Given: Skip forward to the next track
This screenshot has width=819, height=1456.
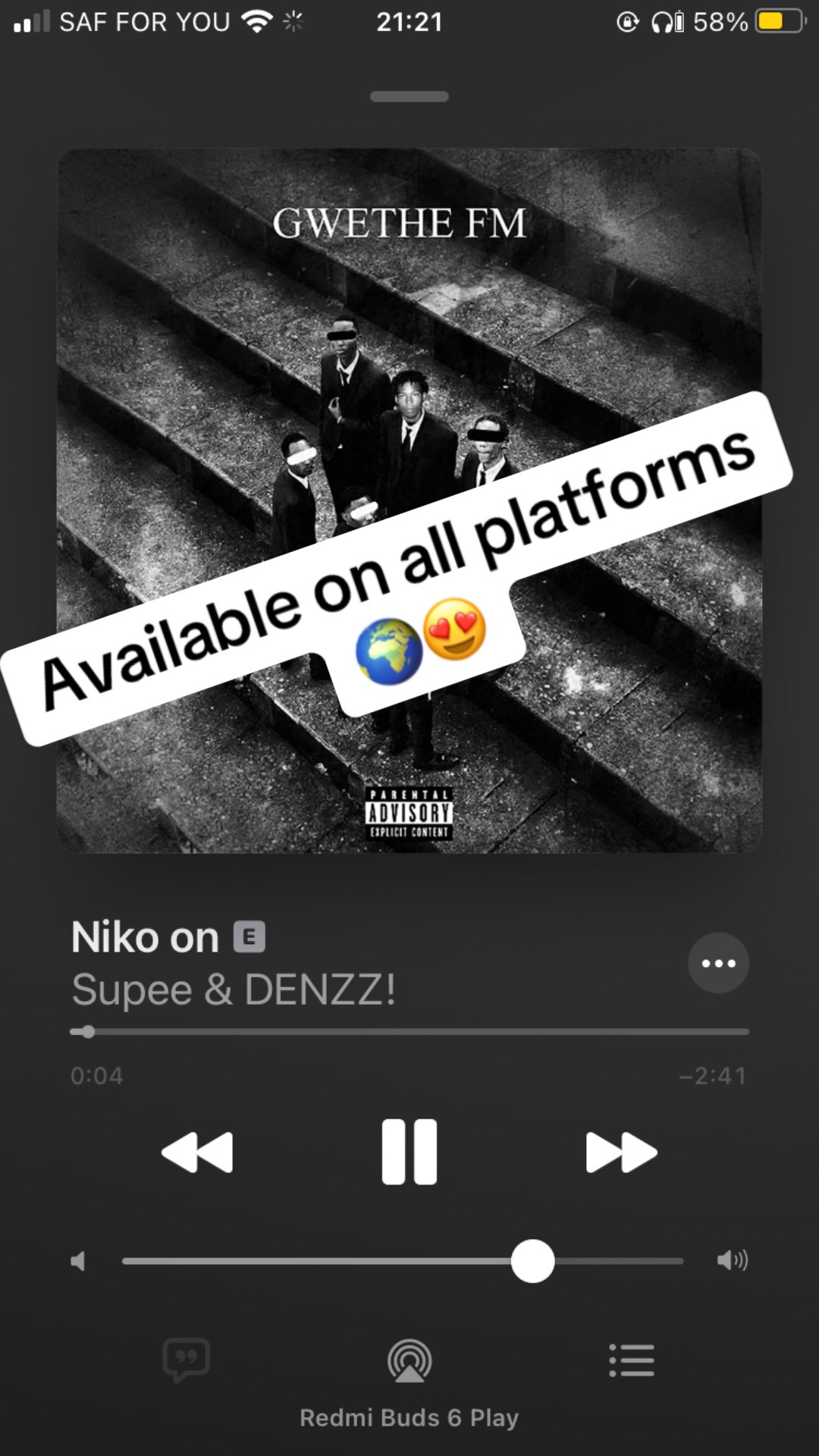Looking at the screenshot, I should (x=621, y=1153).
